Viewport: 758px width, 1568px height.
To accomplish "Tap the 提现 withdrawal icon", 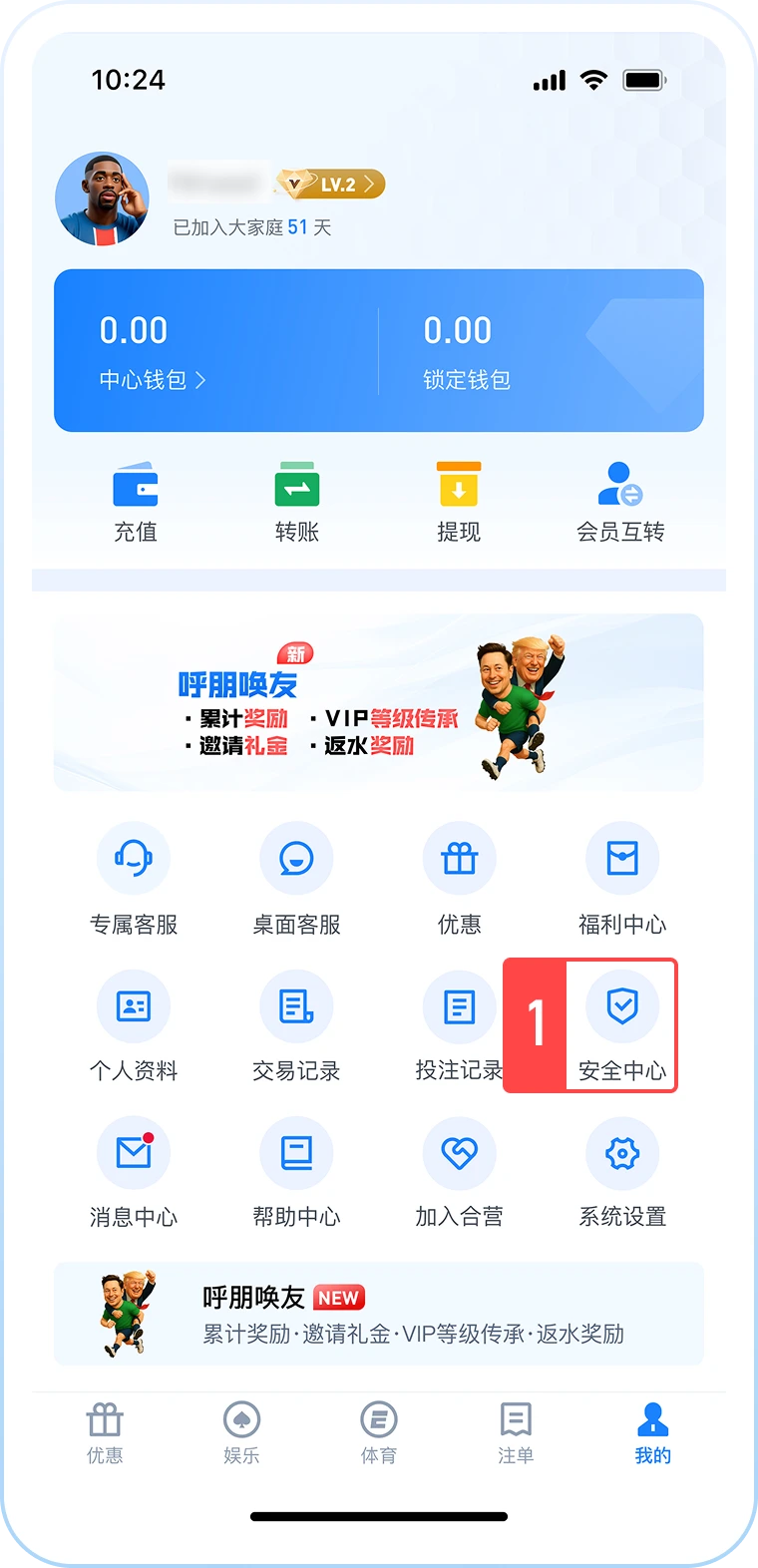I will [x=459, y=499].
